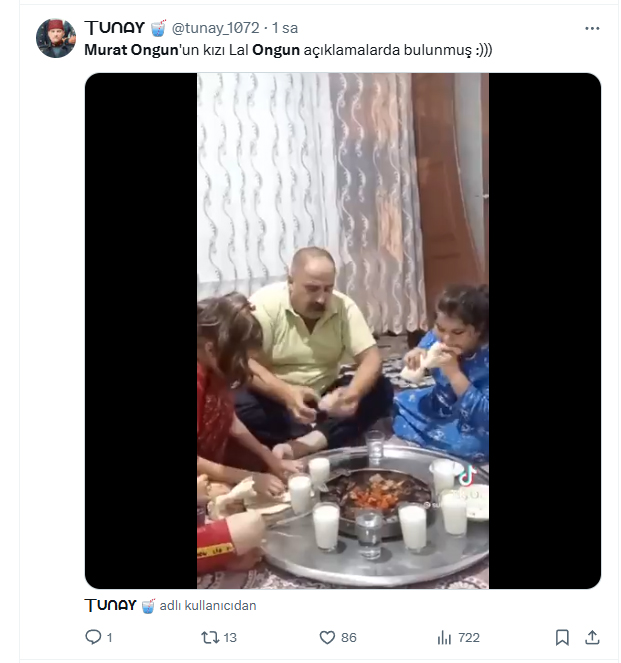
Task: Retweet this post
Action: 212,637
